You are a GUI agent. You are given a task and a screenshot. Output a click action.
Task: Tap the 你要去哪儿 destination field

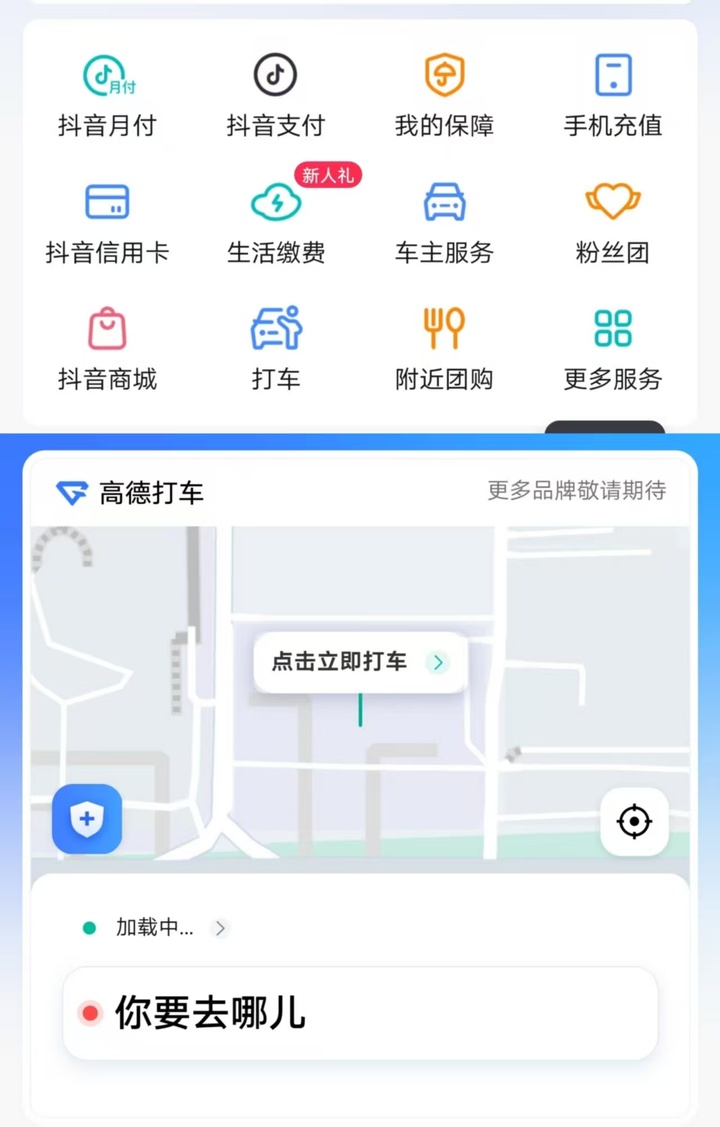tap(360, 1013)
